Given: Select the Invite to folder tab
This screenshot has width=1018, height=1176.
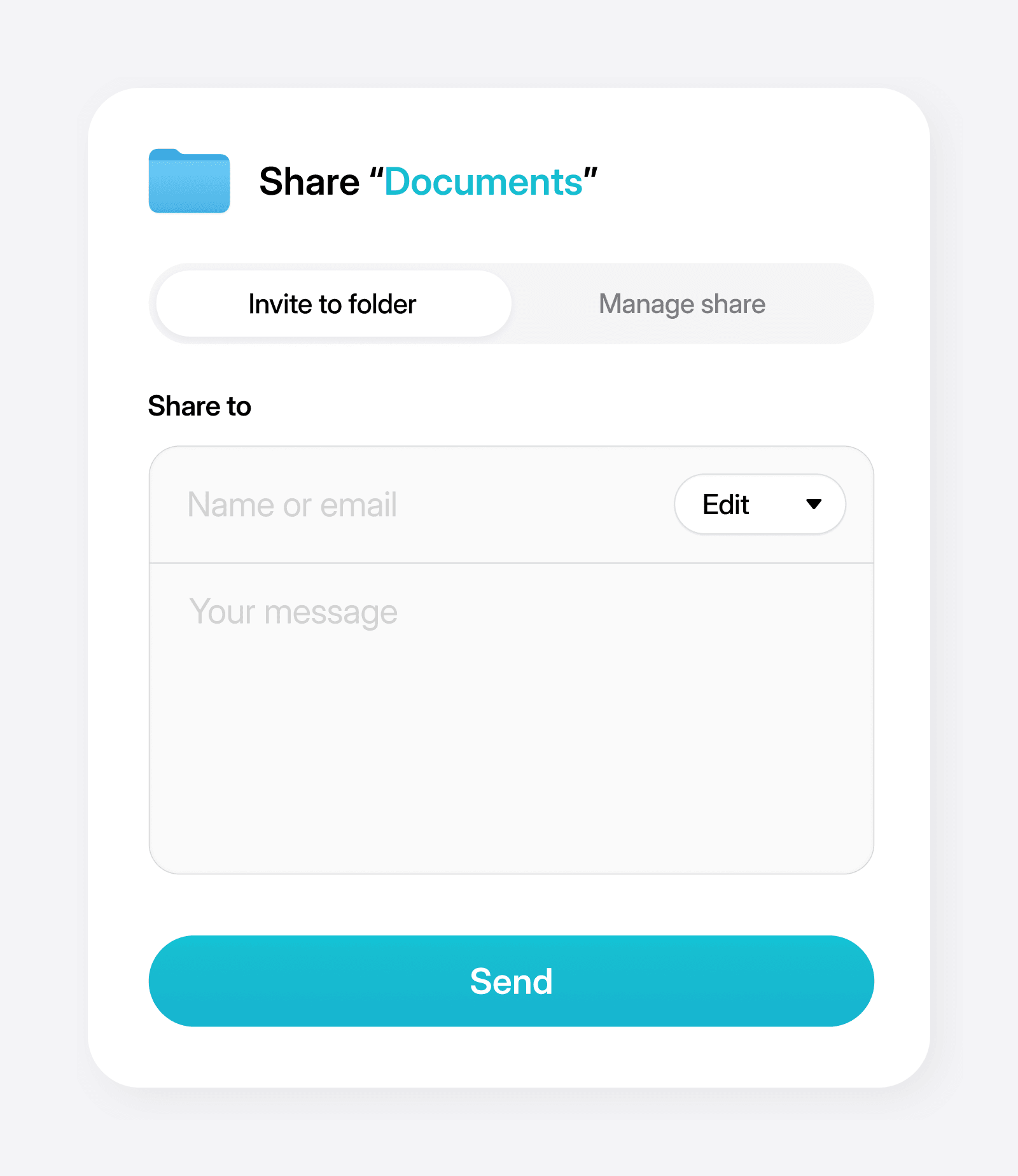Looking at the screenshot, I should click(333, 304).
